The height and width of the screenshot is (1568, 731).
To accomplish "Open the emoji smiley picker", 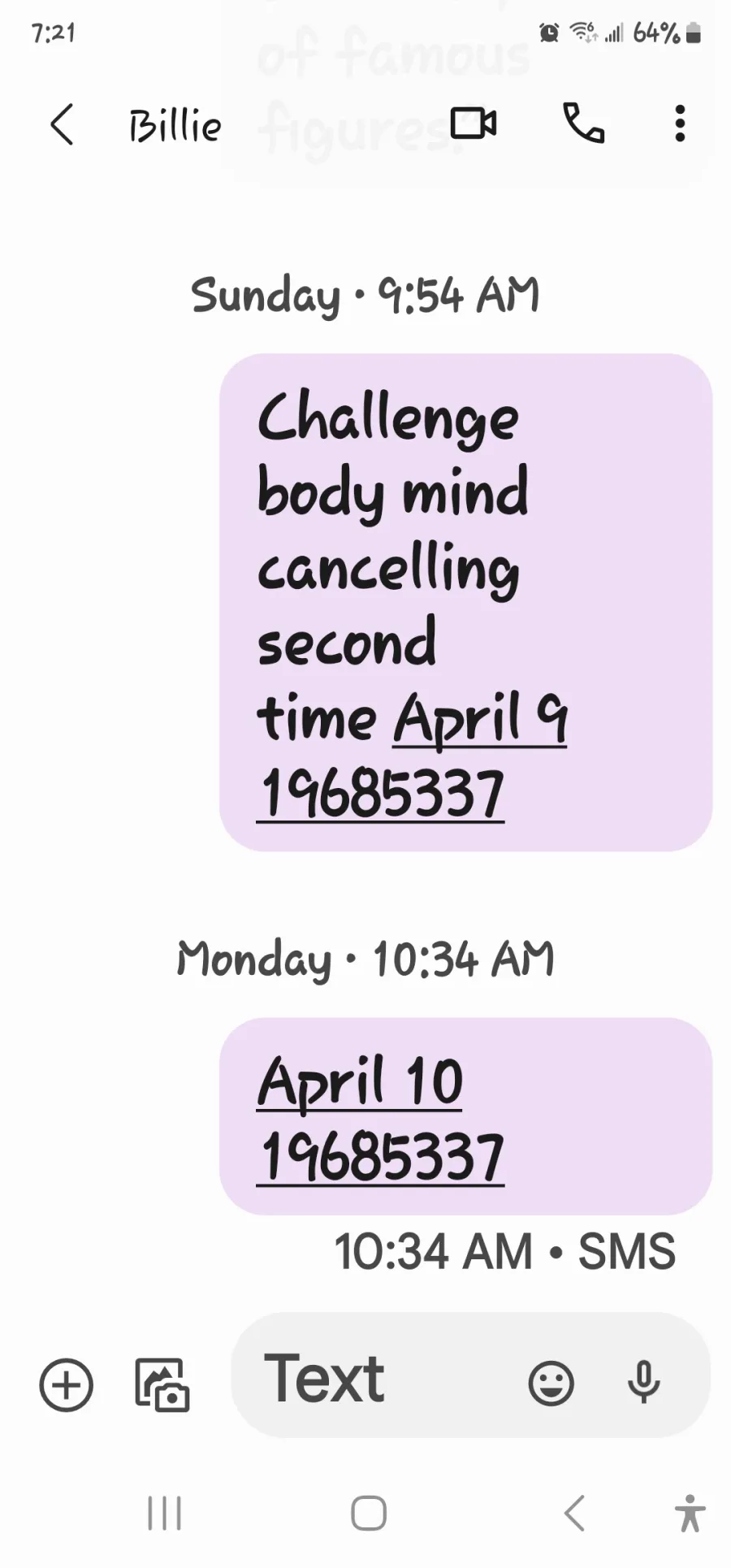I will [551, 1383].
